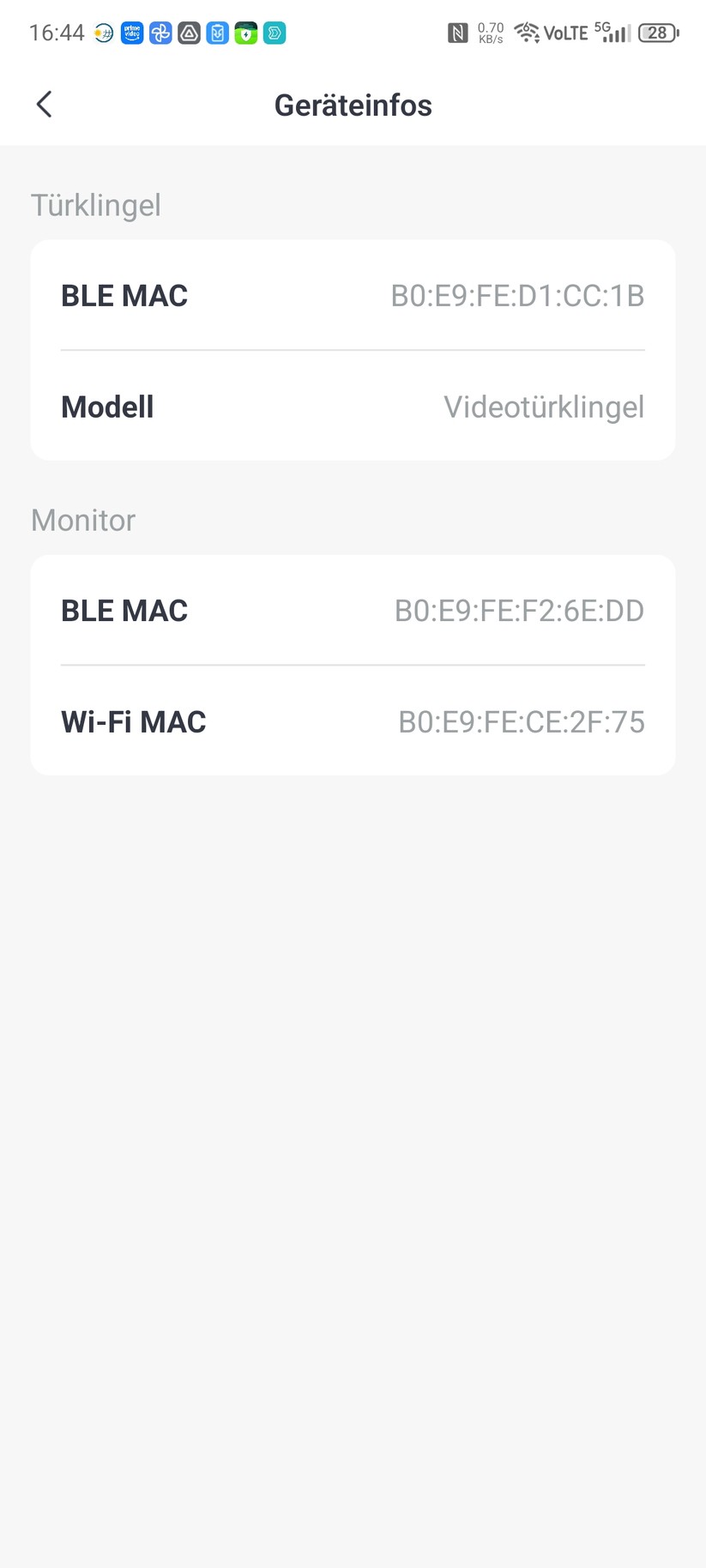Tap the blue fan notification icon
The image size is (706, 1568).
(160, 33)
